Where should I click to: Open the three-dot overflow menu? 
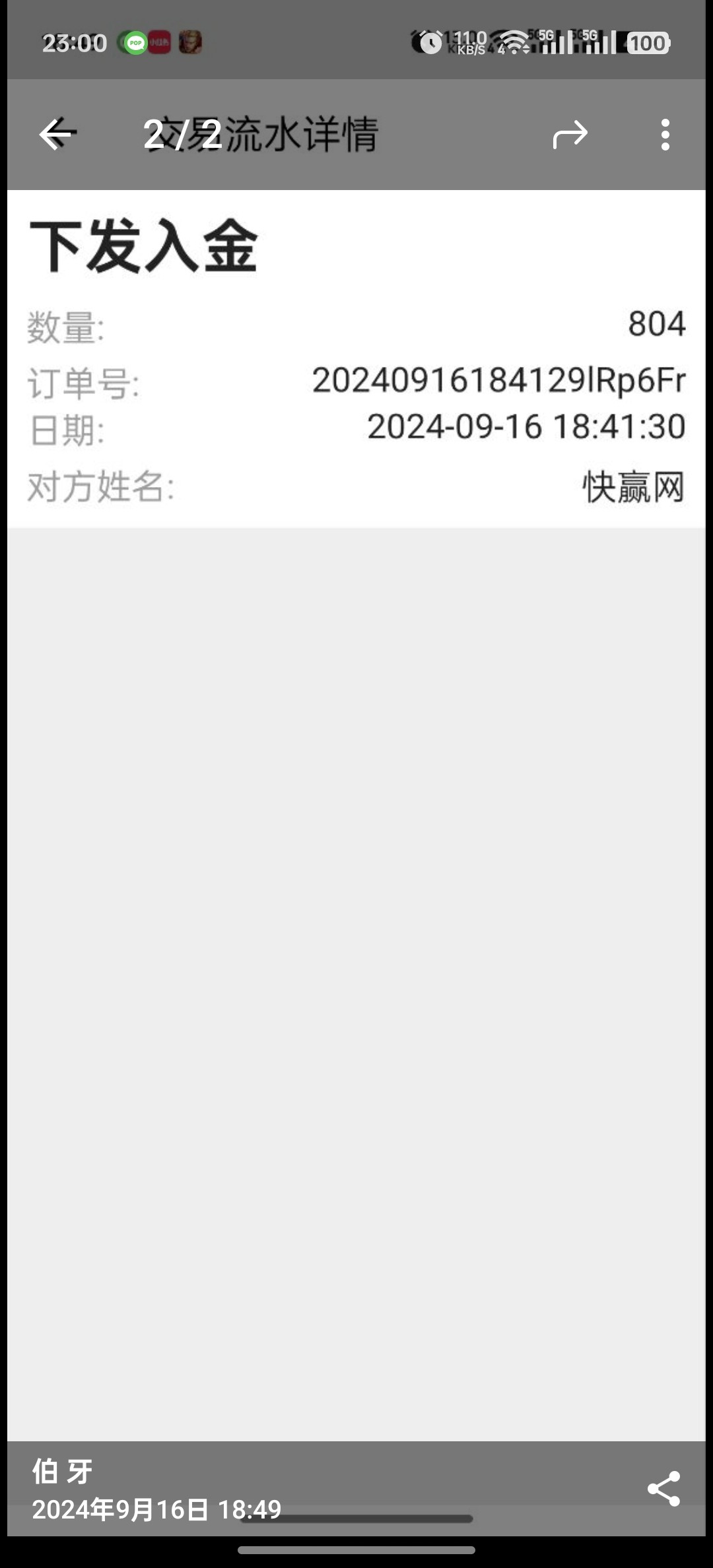[x=665, y=135]
